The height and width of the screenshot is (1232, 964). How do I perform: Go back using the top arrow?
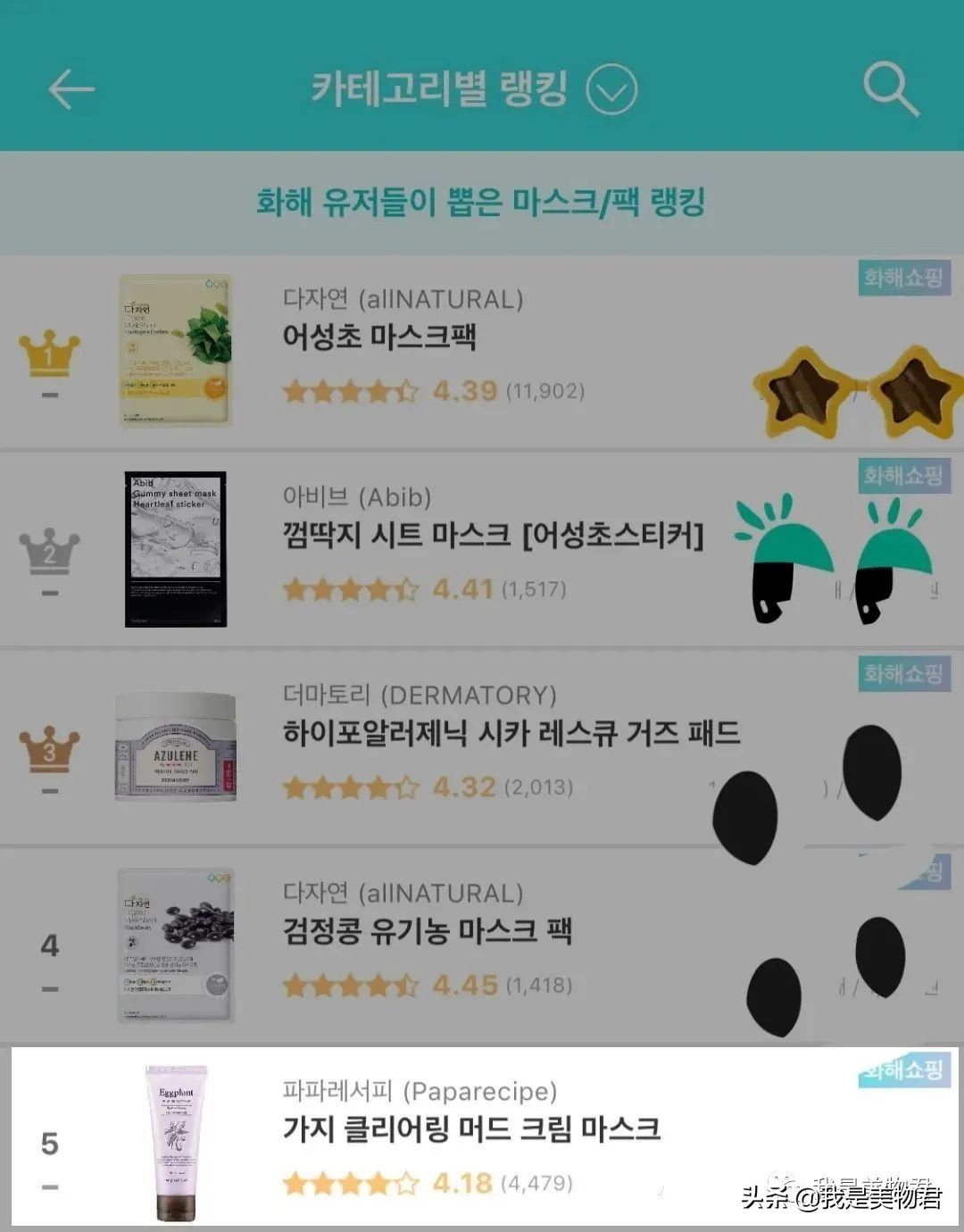pos(71,89)
